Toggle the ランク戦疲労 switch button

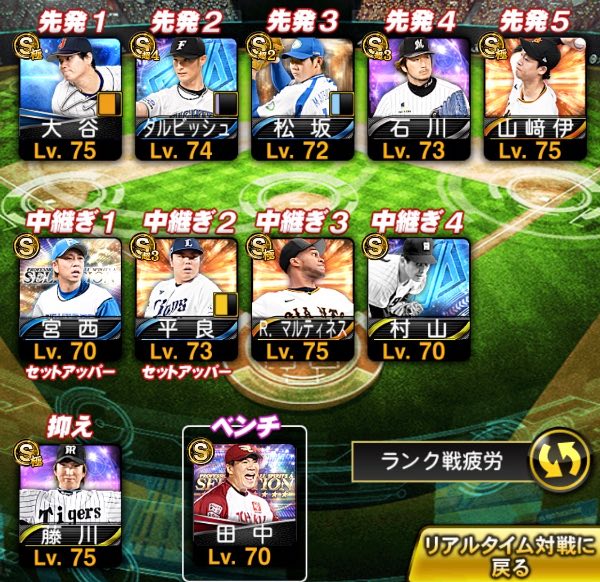tap(561, 460)
